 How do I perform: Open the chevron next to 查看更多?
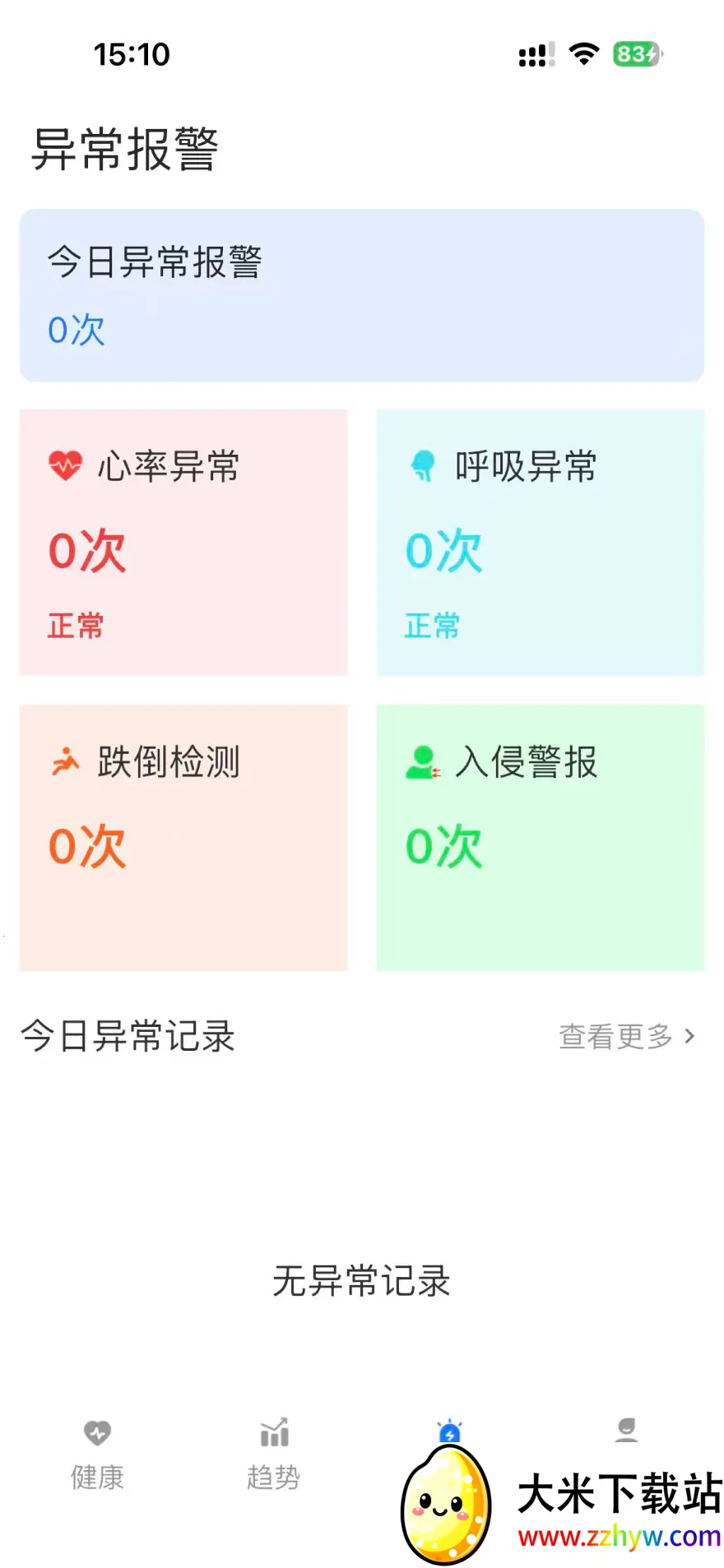tap(691, 1036)
